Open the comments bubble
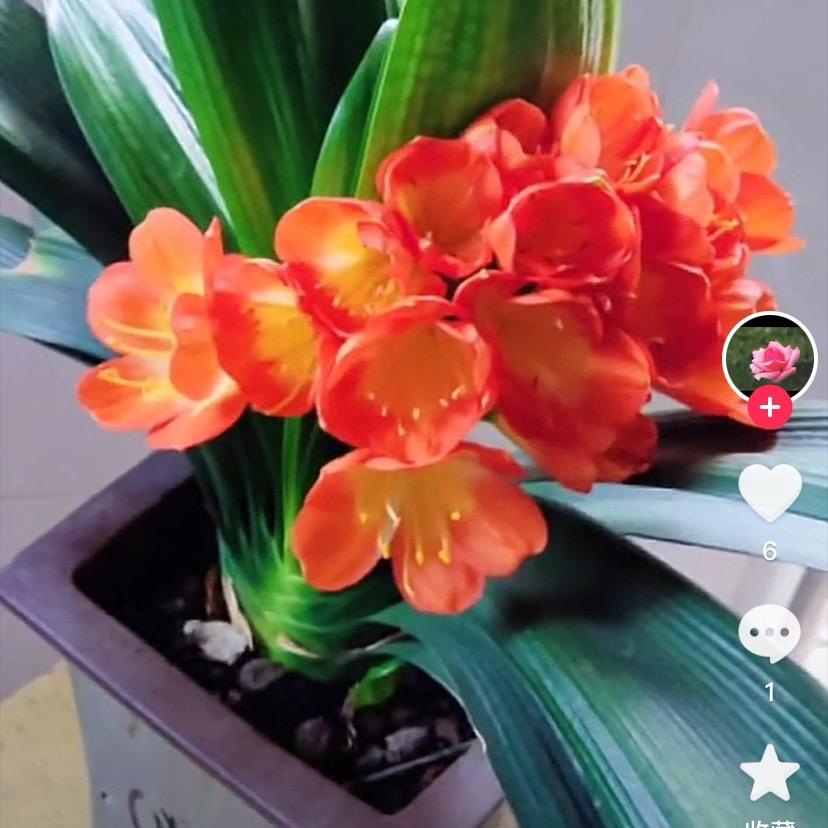The height and width of the screenshot is (828, 828). click(x=769, y=633)
